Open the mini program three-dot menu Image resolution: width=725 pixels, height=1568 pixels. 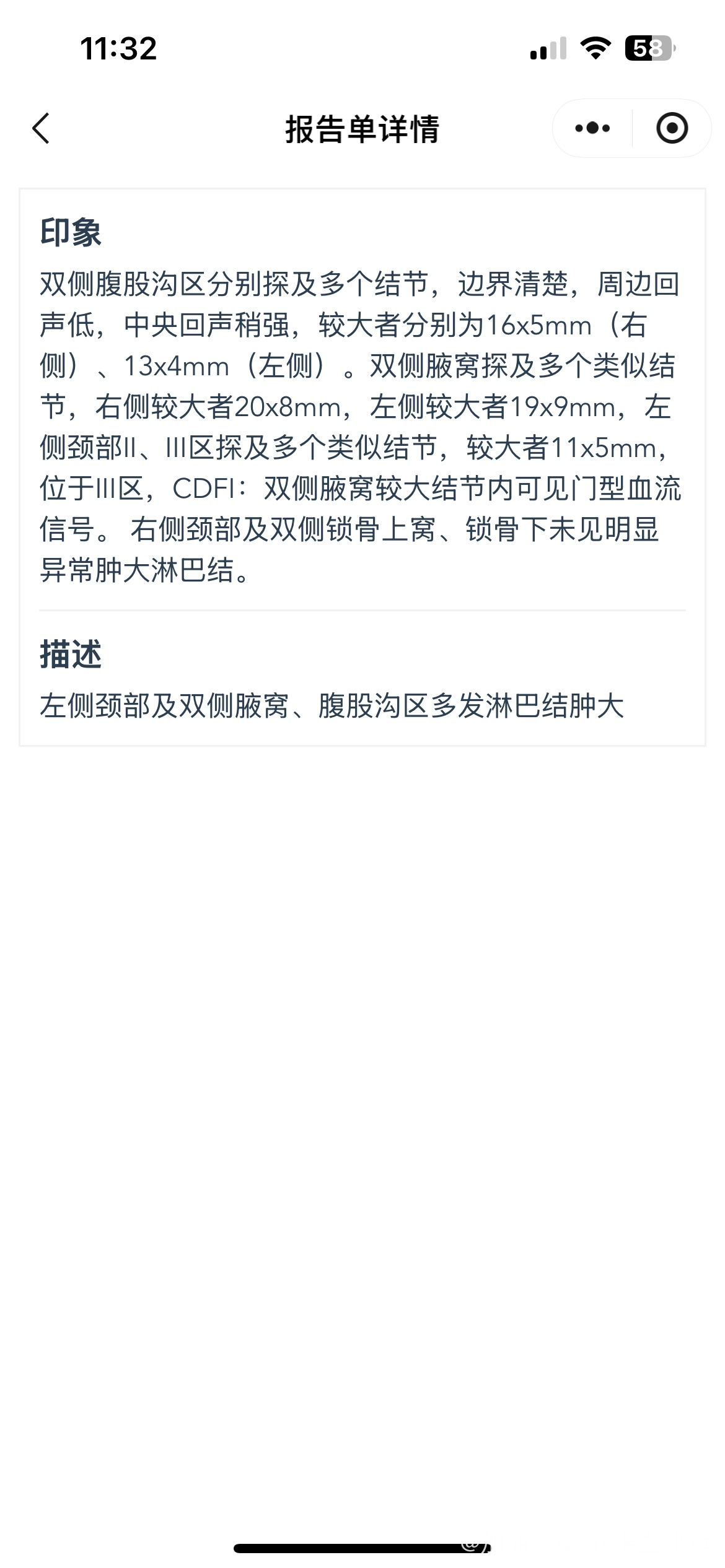point(592,128)
